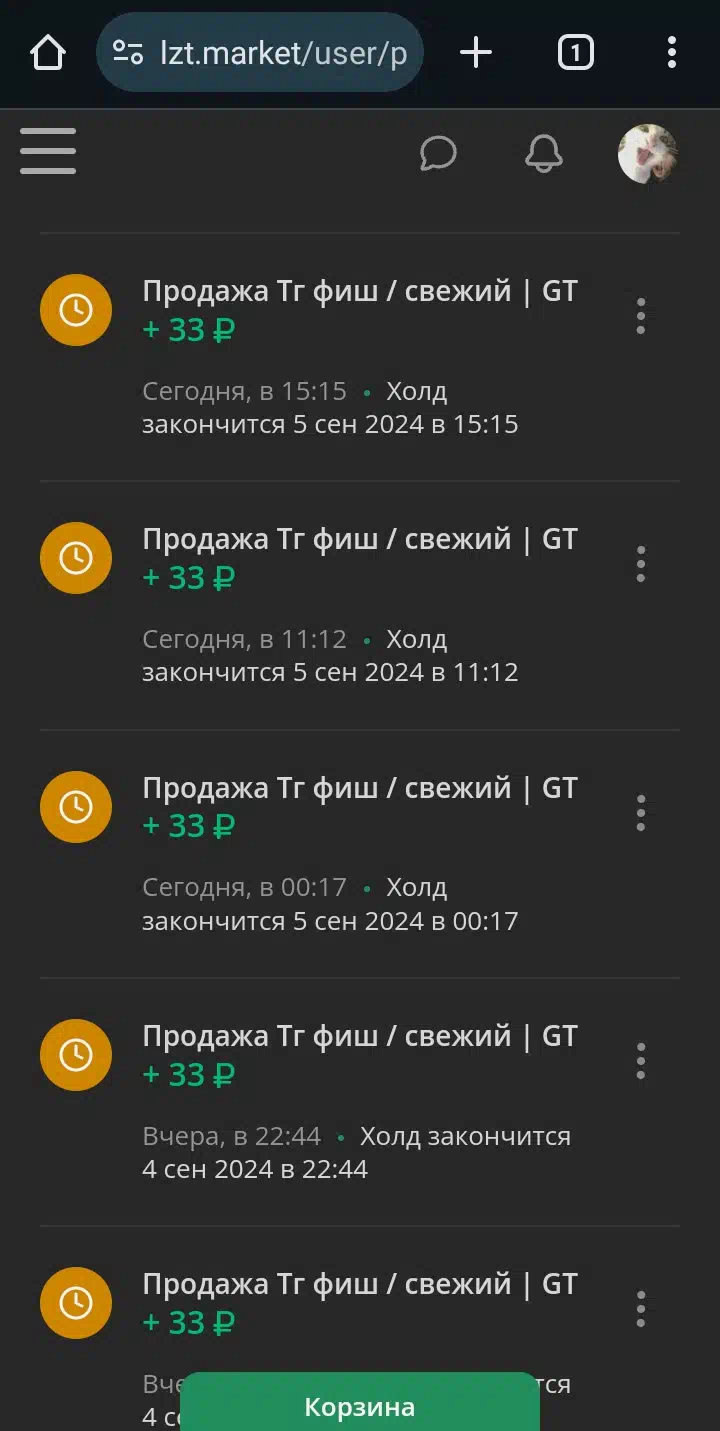Screen dimensions: 720x1431
Task: Open the site's hamburger menu
Action: (x=48, y=152)
